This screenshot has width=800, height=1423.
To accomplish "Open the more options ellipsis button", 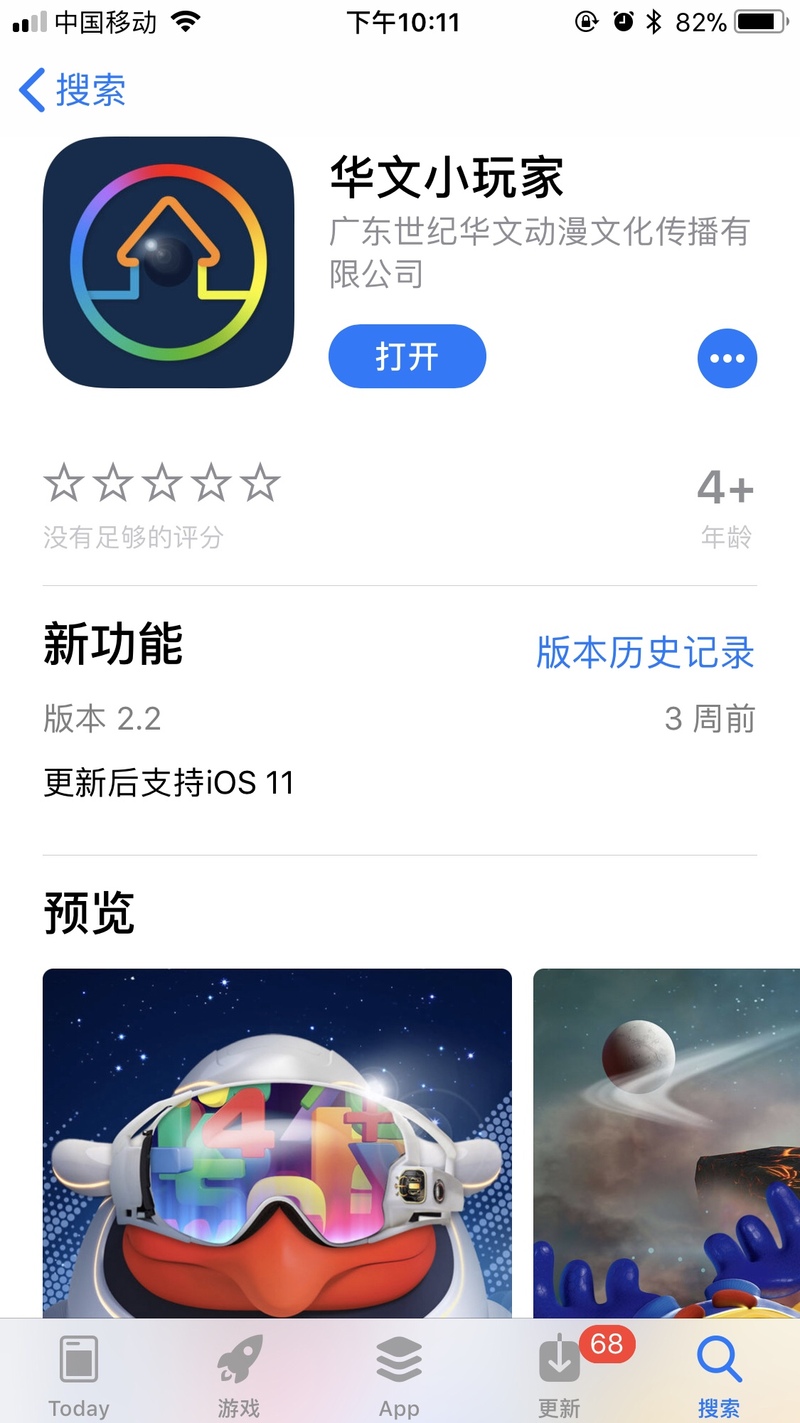I will click(x=727, y=357).
